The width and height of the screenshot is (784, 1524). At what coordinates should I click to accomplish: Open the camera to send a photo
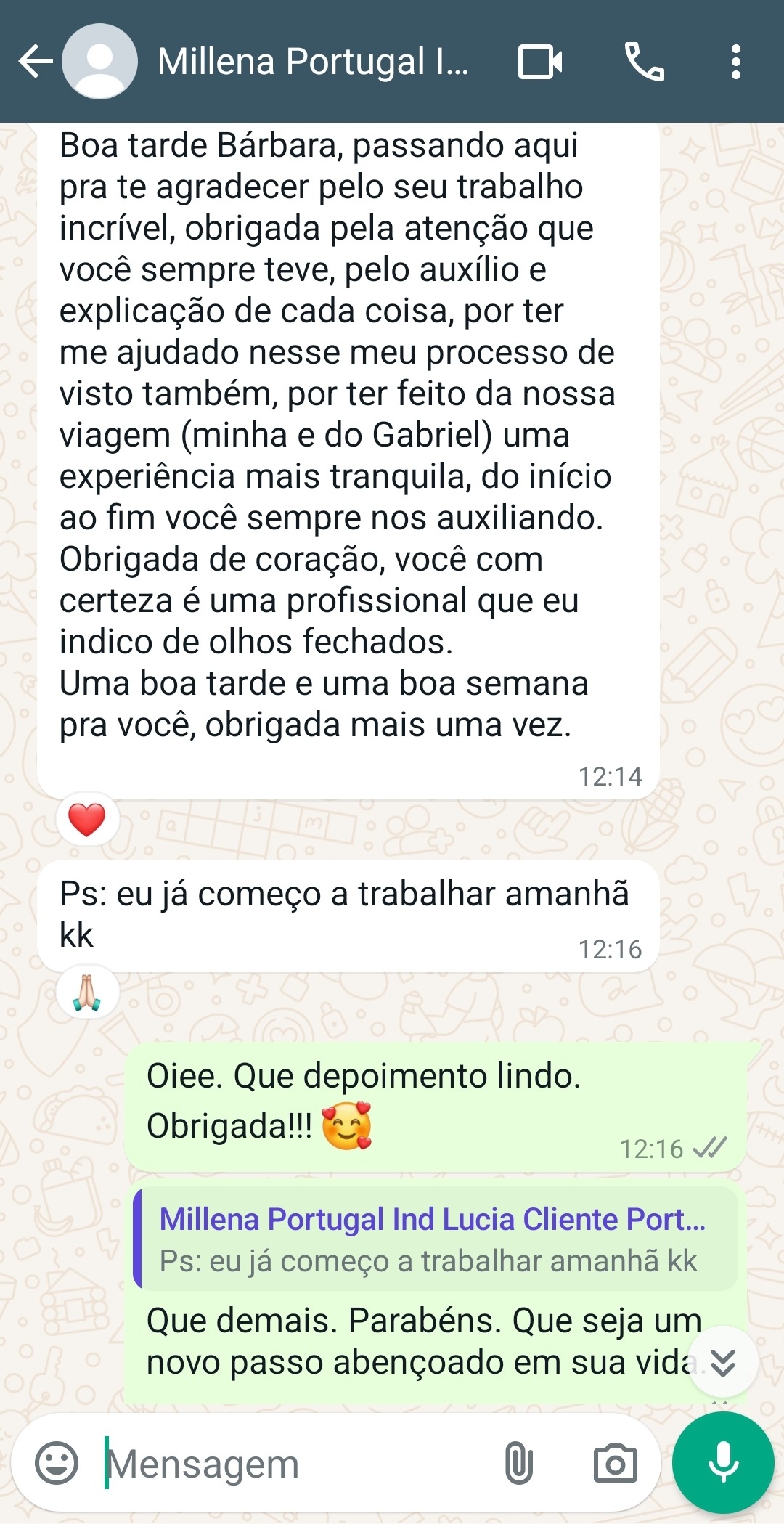point(616,1463)
